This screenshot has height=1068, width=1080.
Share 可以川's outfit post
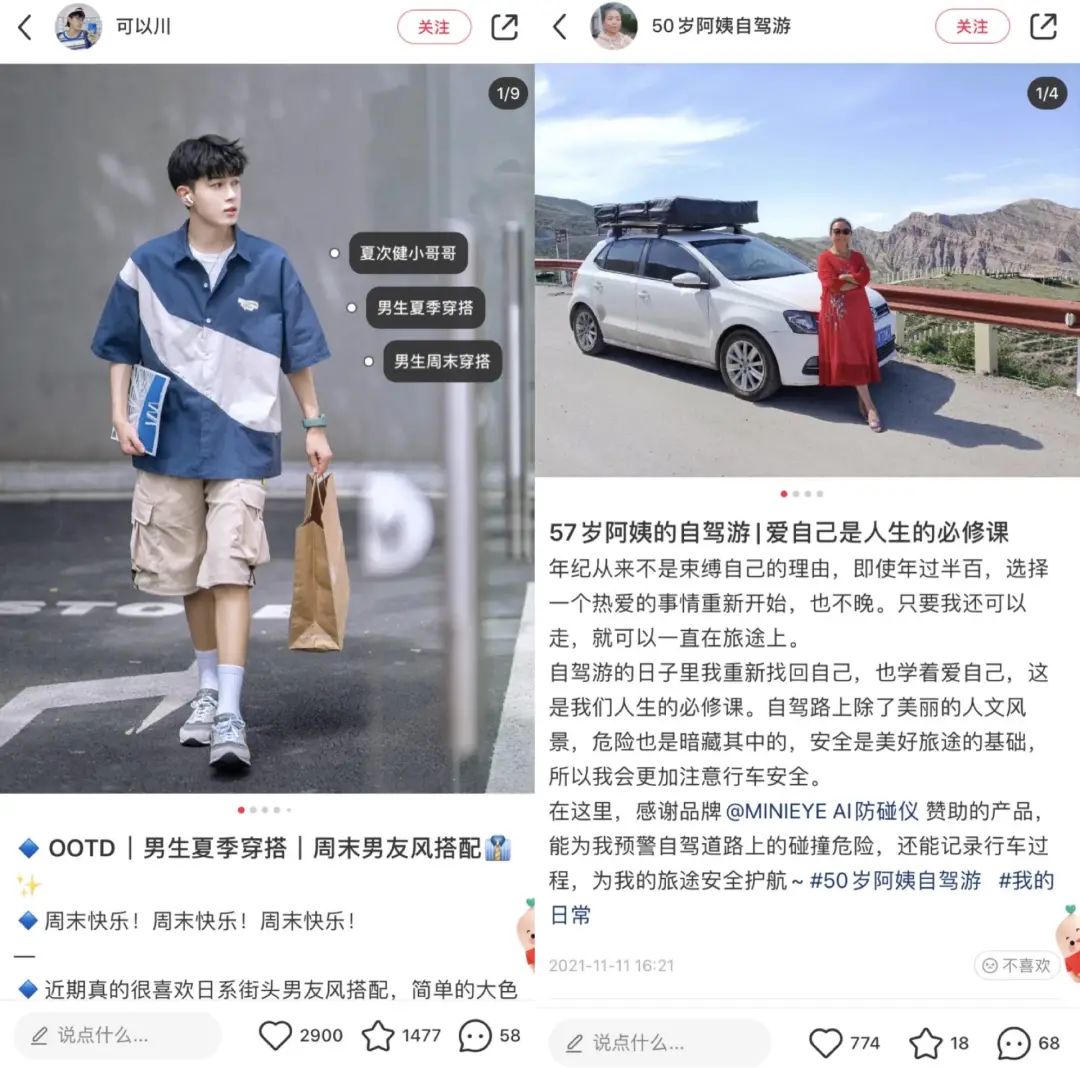pos(505,27)
